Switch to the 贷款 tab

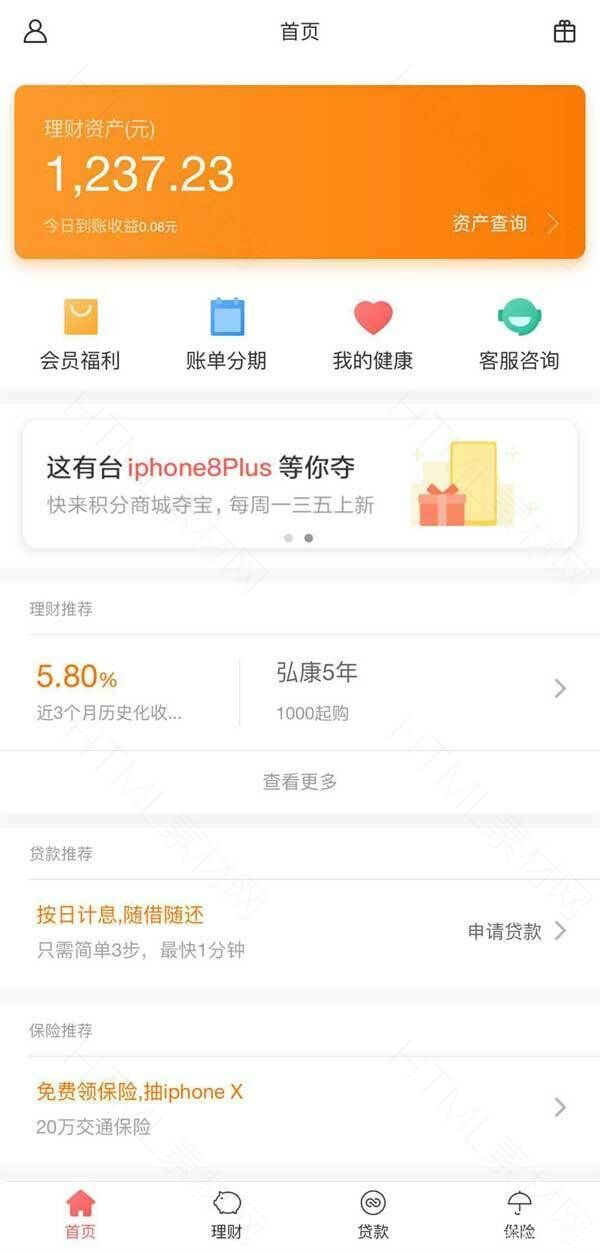pyautogui.click(x=373, y=1214)
